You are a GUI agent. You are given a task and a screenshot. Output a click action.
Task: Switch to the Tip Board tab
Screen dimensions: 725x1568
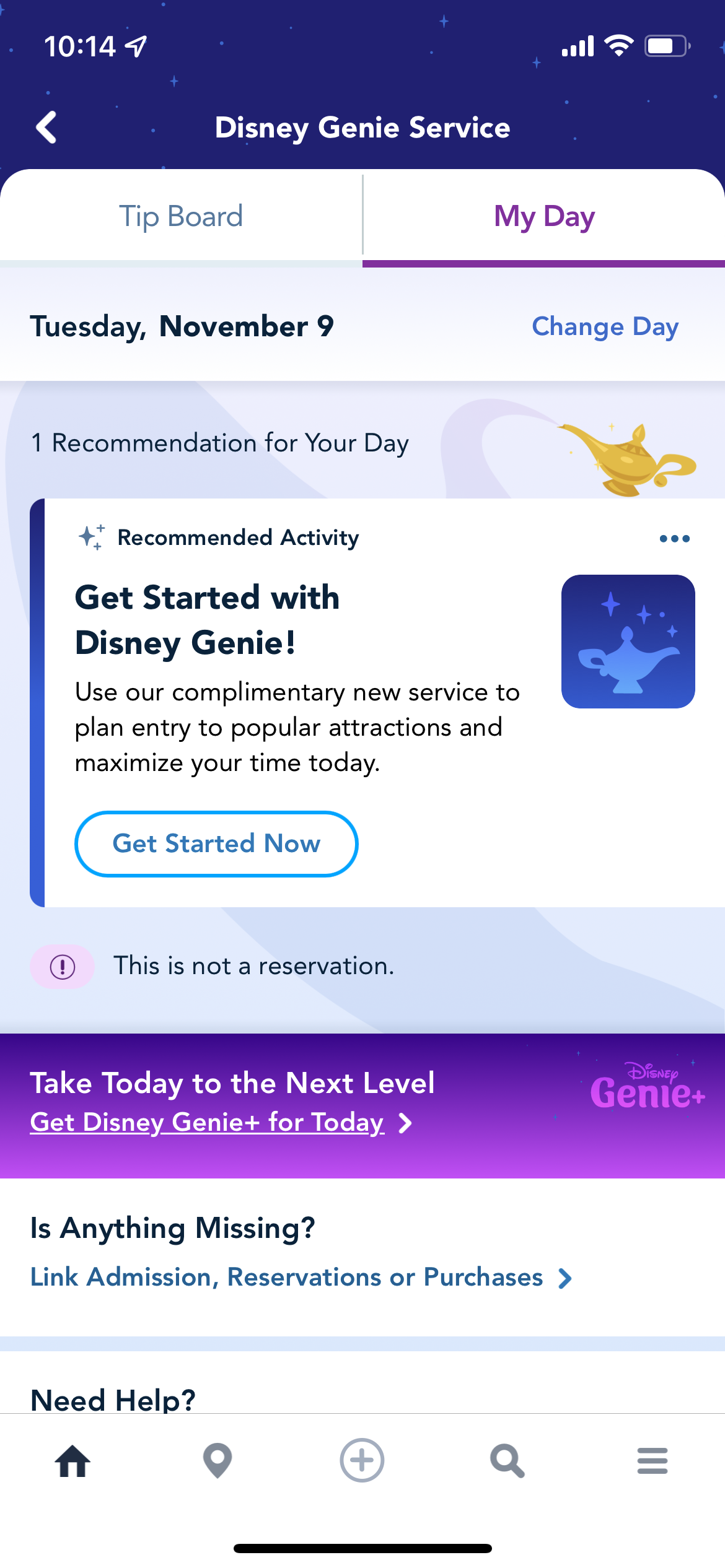point(181,217)
